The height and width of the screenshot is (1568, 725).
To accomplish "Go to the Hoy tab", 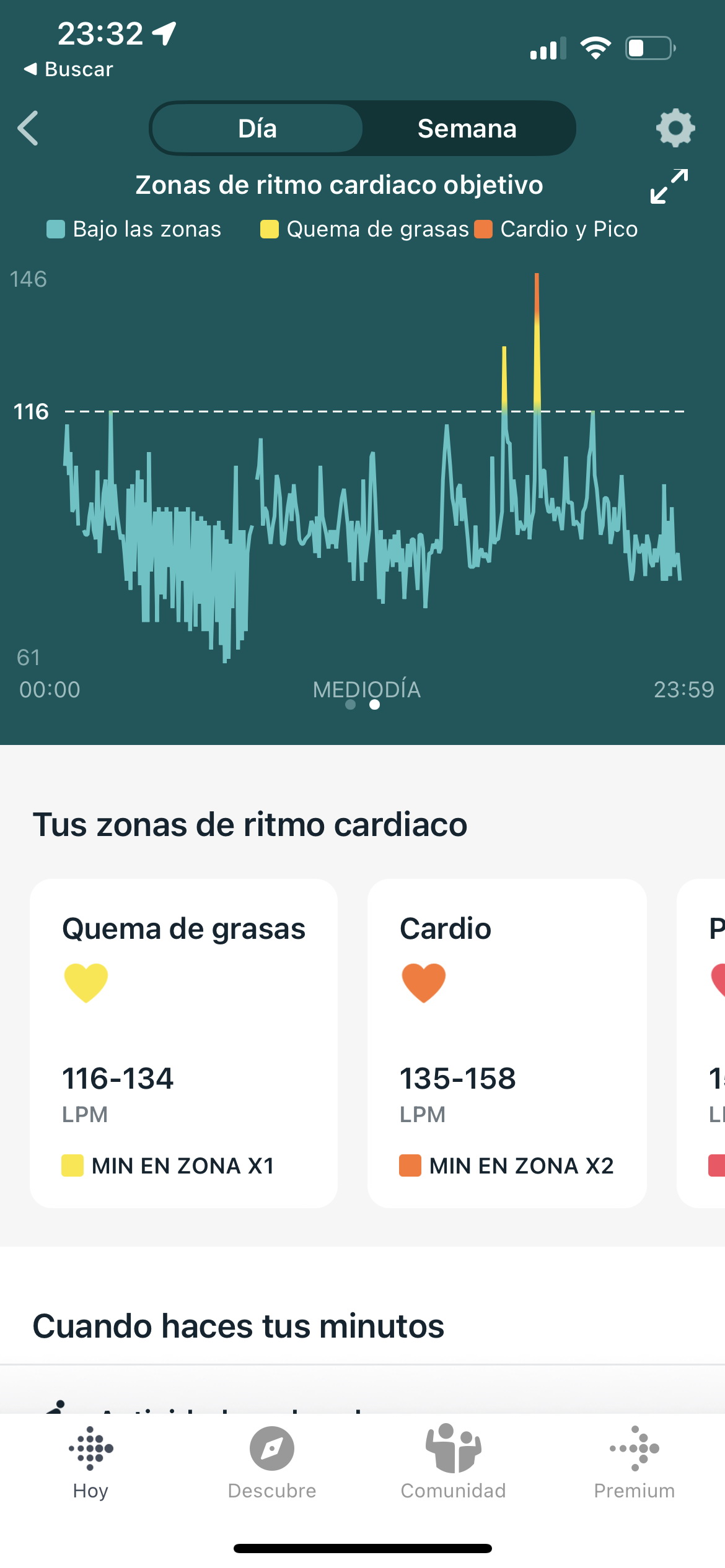I will (90, 1463).
